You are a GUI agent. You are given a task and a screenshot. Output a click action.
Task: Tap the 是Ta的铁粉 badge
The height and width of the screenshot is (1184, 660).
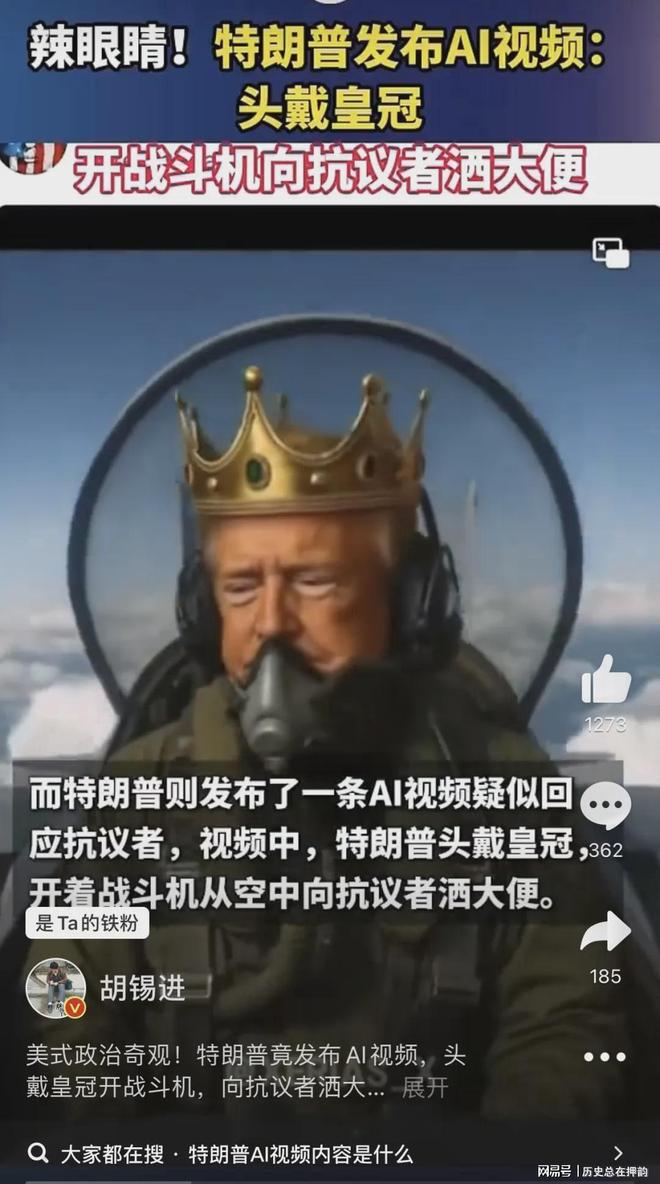click(87, 923)
